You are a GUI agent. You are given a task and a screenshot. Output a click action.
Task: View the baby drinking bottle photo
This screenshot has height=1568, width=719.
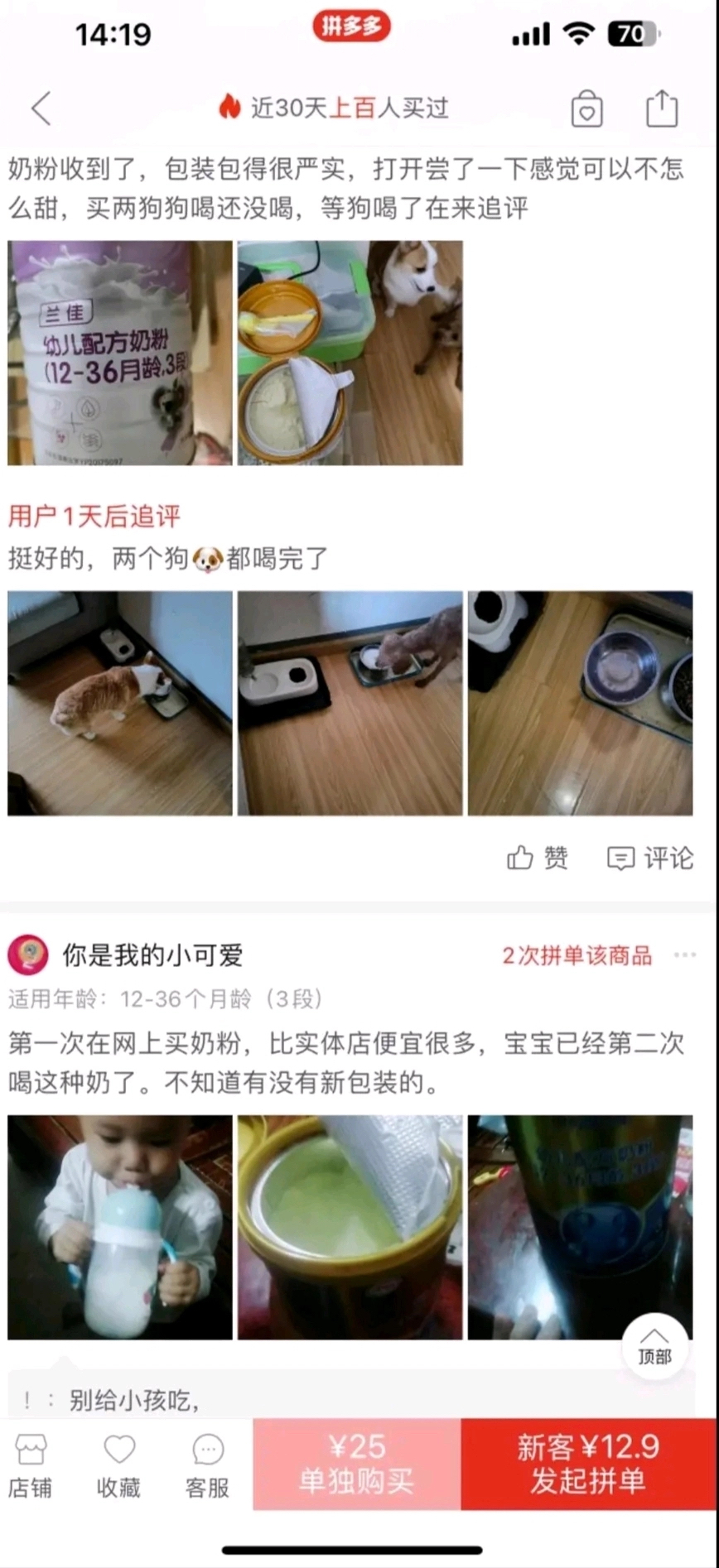120,1227
